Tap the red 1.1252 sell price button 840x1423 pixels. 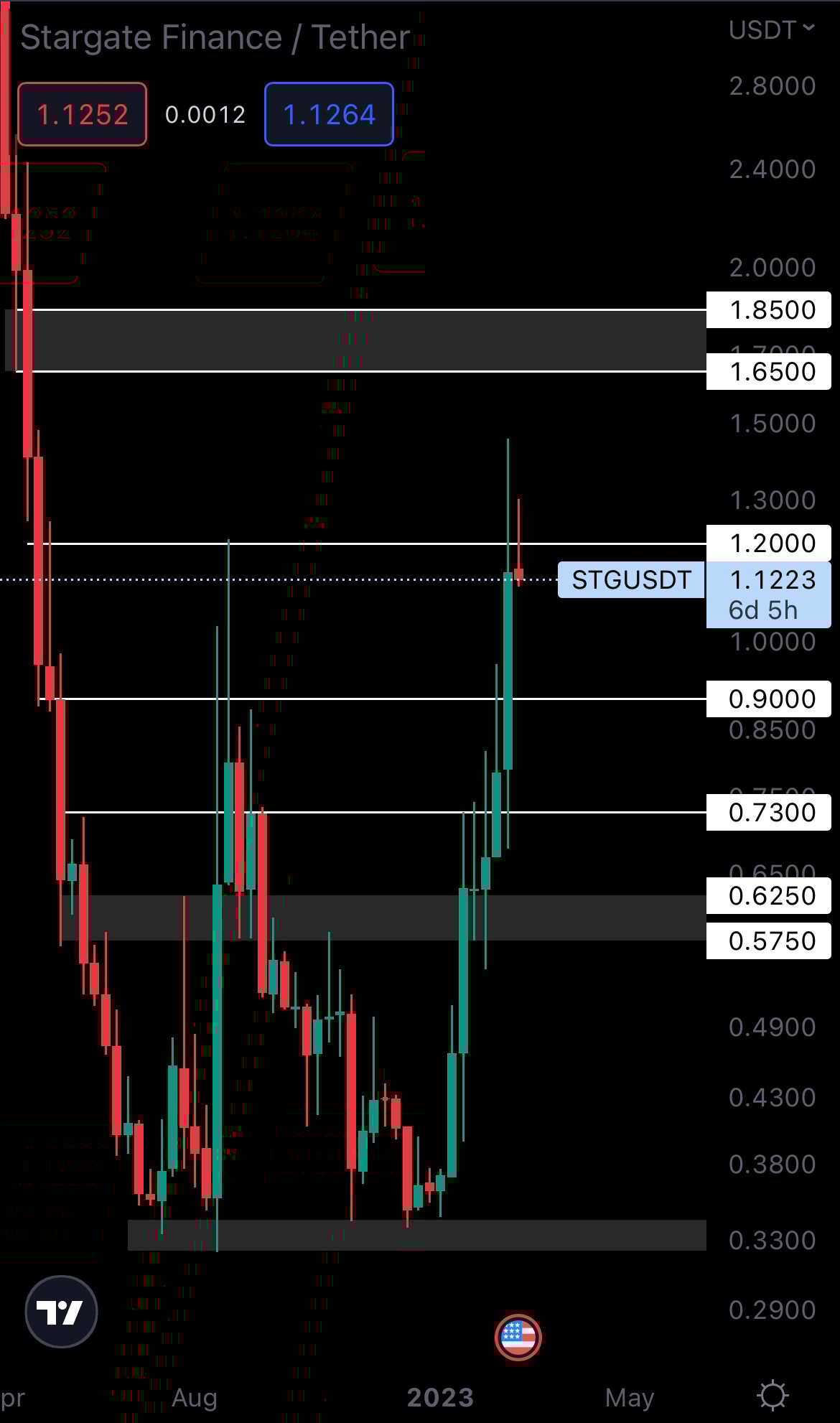tap(83, 114)
